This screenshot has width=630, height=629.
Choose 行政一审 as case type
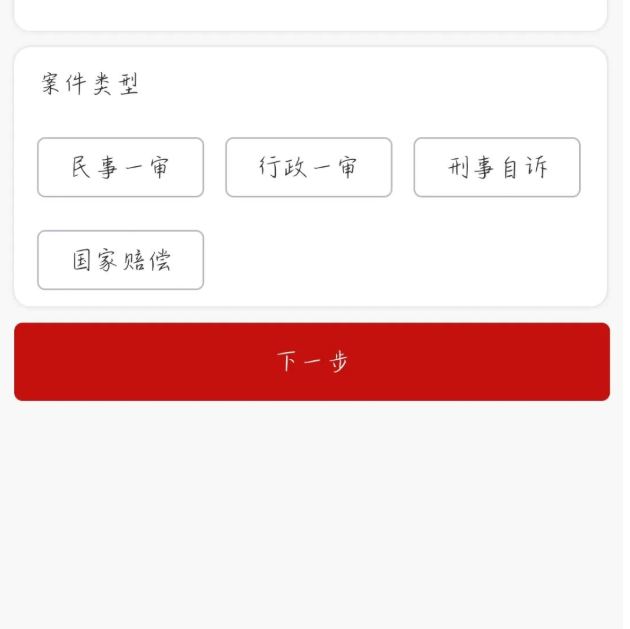point(308,167)
